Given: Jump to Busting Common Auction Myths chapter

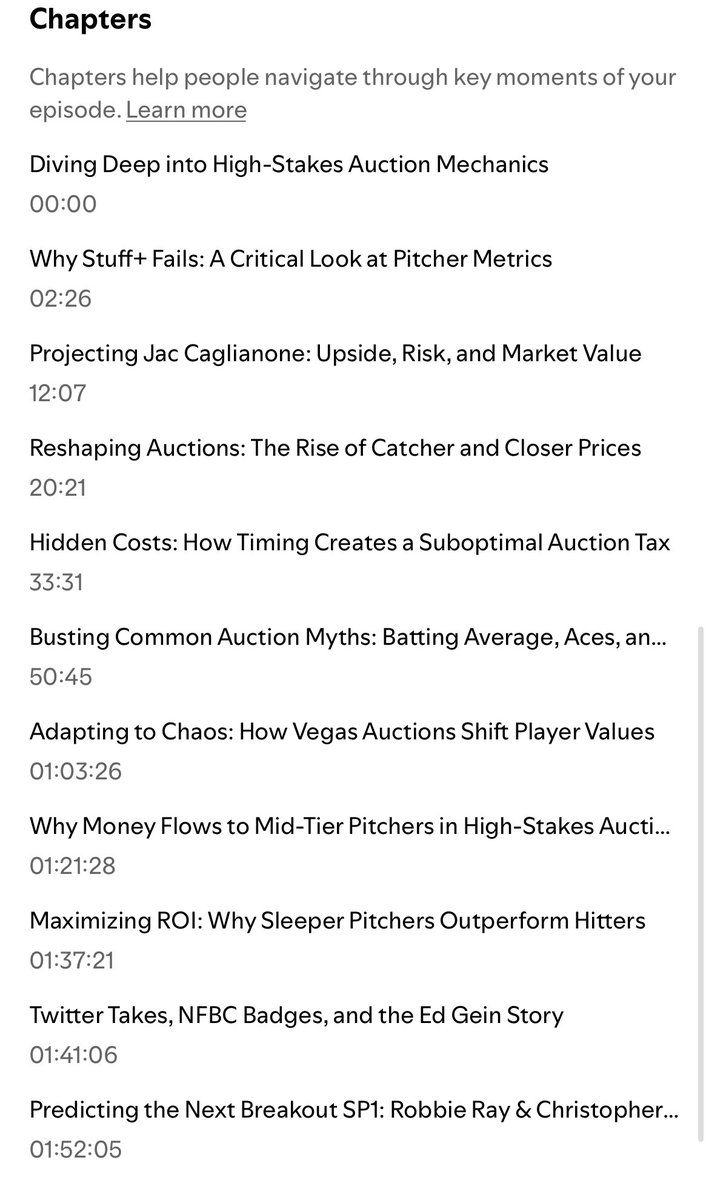Looking at the screenshot, I should 348,636.
